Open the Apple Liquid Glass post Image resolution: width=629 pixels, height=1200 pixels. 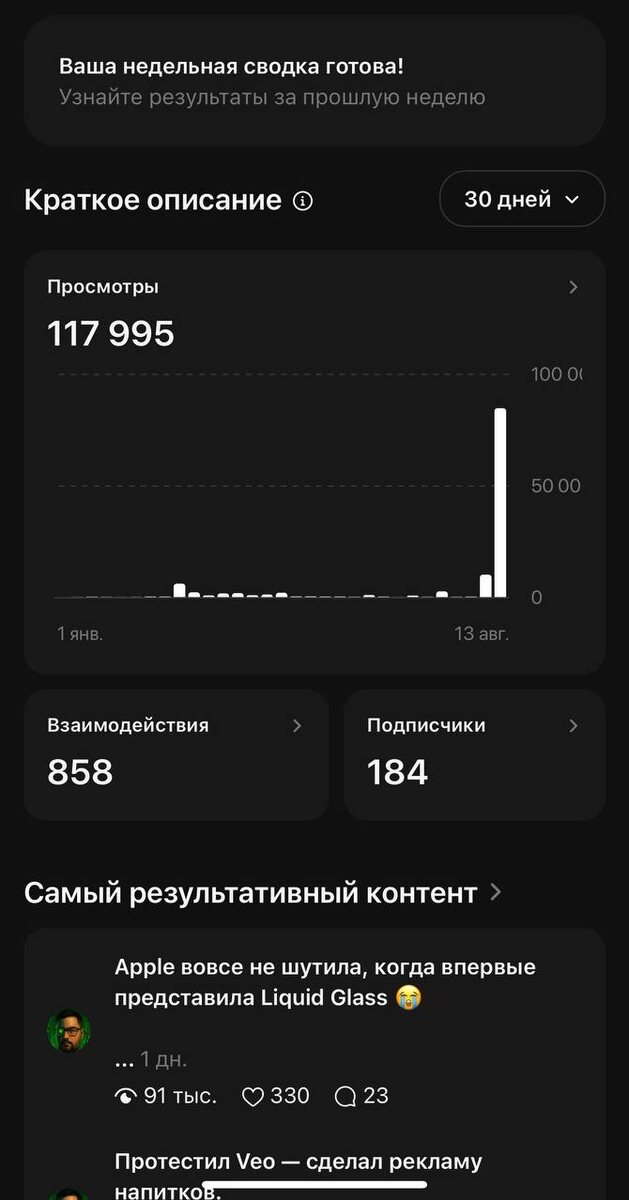[314, 1032]
